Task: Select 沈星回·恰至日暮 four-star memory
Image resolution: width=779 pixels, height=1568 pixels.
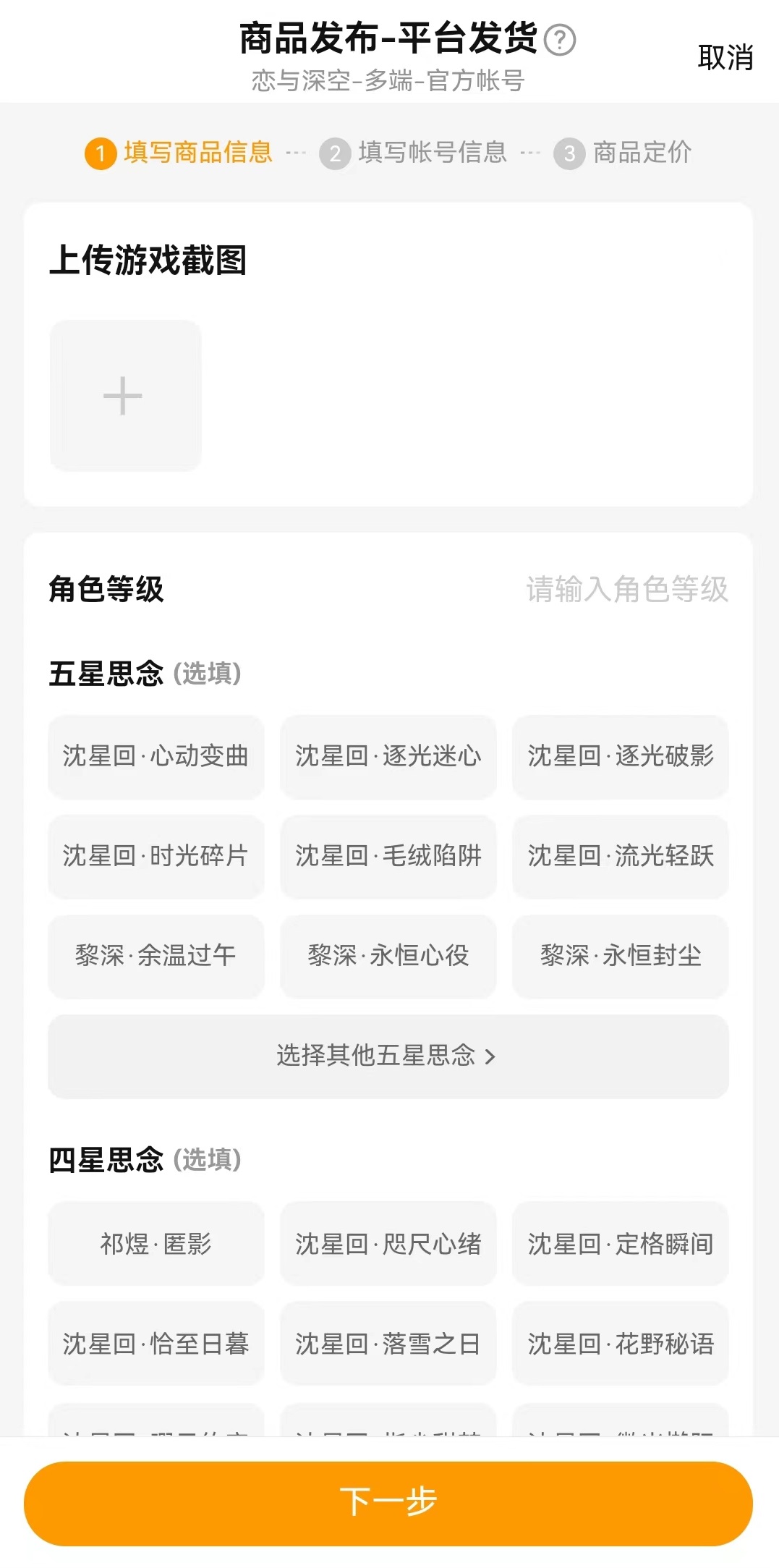Action: click(156, 1344)
